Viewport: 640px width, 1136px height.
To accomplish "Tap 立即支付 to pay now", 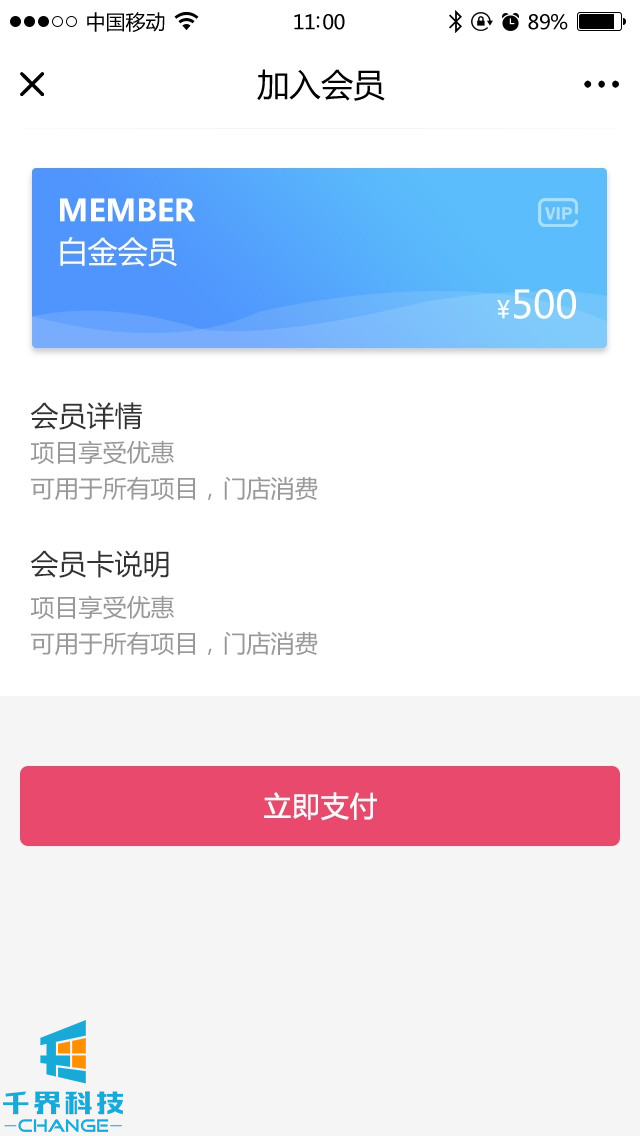I will pos(320,806).
